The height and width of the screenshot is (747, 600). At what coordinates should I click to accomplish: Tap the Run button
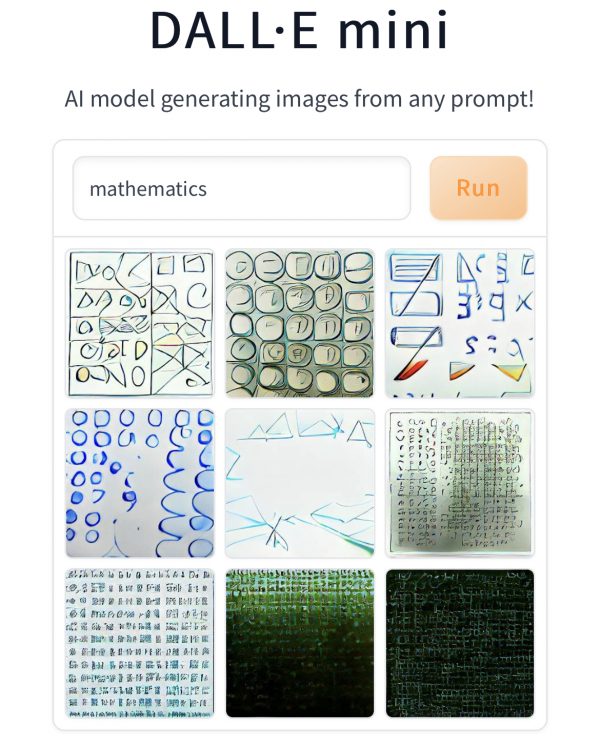[478, 188]
